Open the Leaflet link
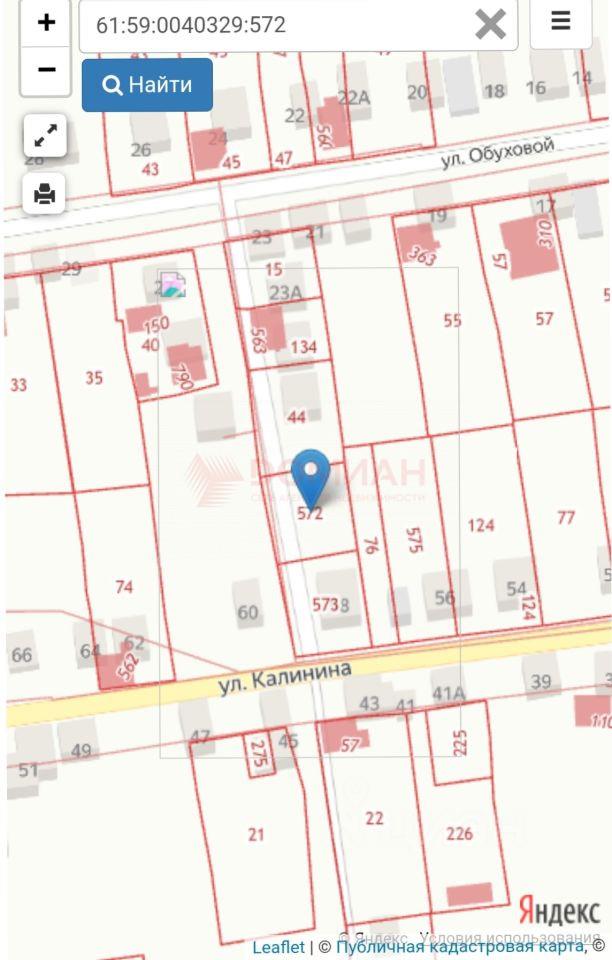Viewport: 612px width, 960px height. tap(278, 946)
